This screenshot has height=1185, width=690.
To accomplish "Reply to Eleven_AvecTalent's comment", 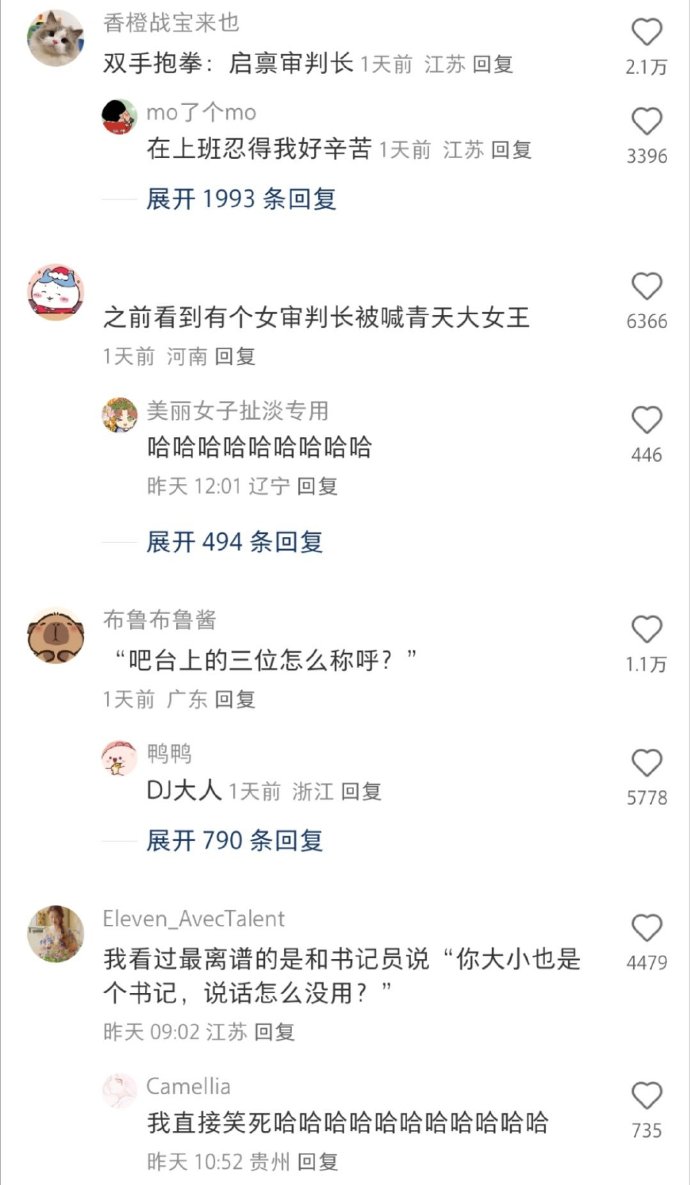I will (274, 1032).
